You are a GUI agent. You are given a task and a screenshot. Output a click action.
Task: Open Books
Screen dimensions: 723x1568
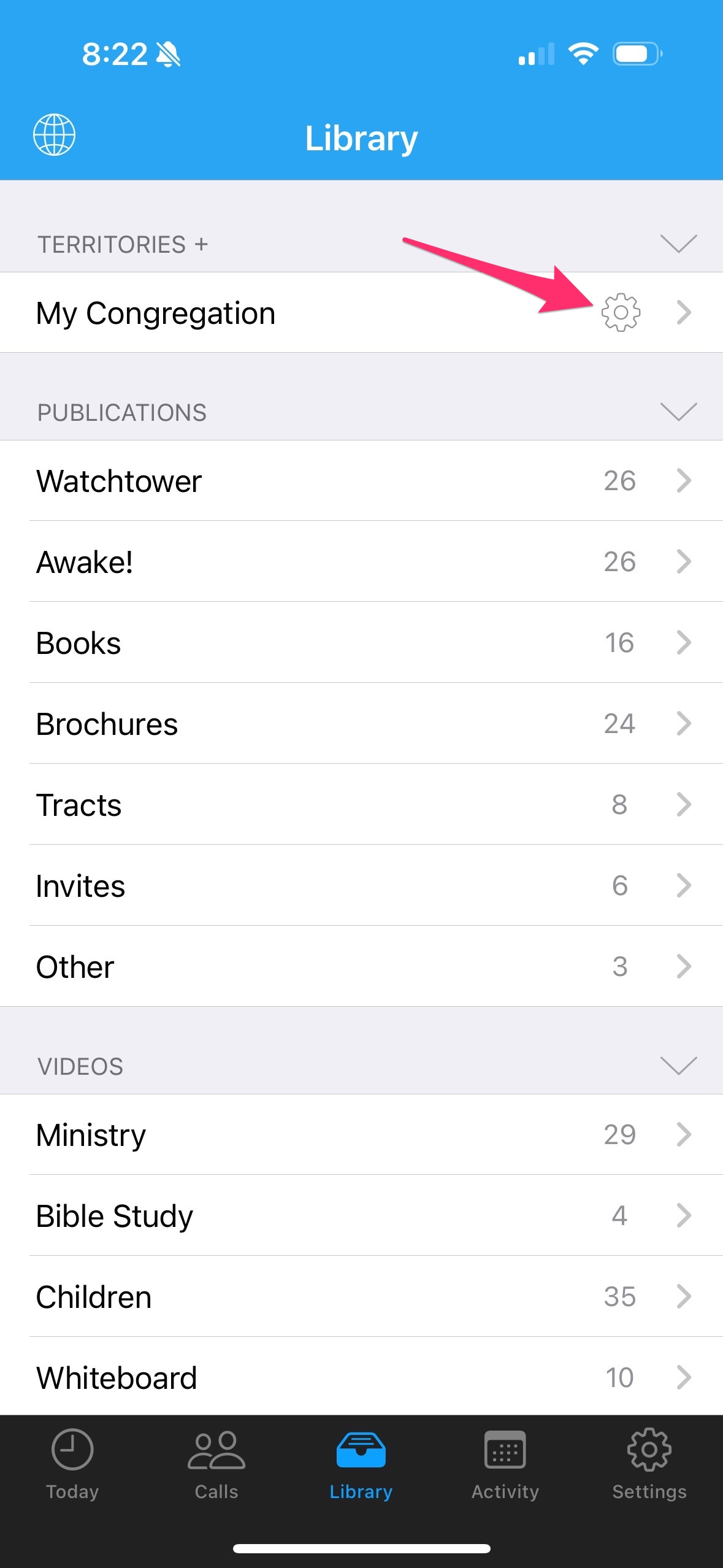362,642
